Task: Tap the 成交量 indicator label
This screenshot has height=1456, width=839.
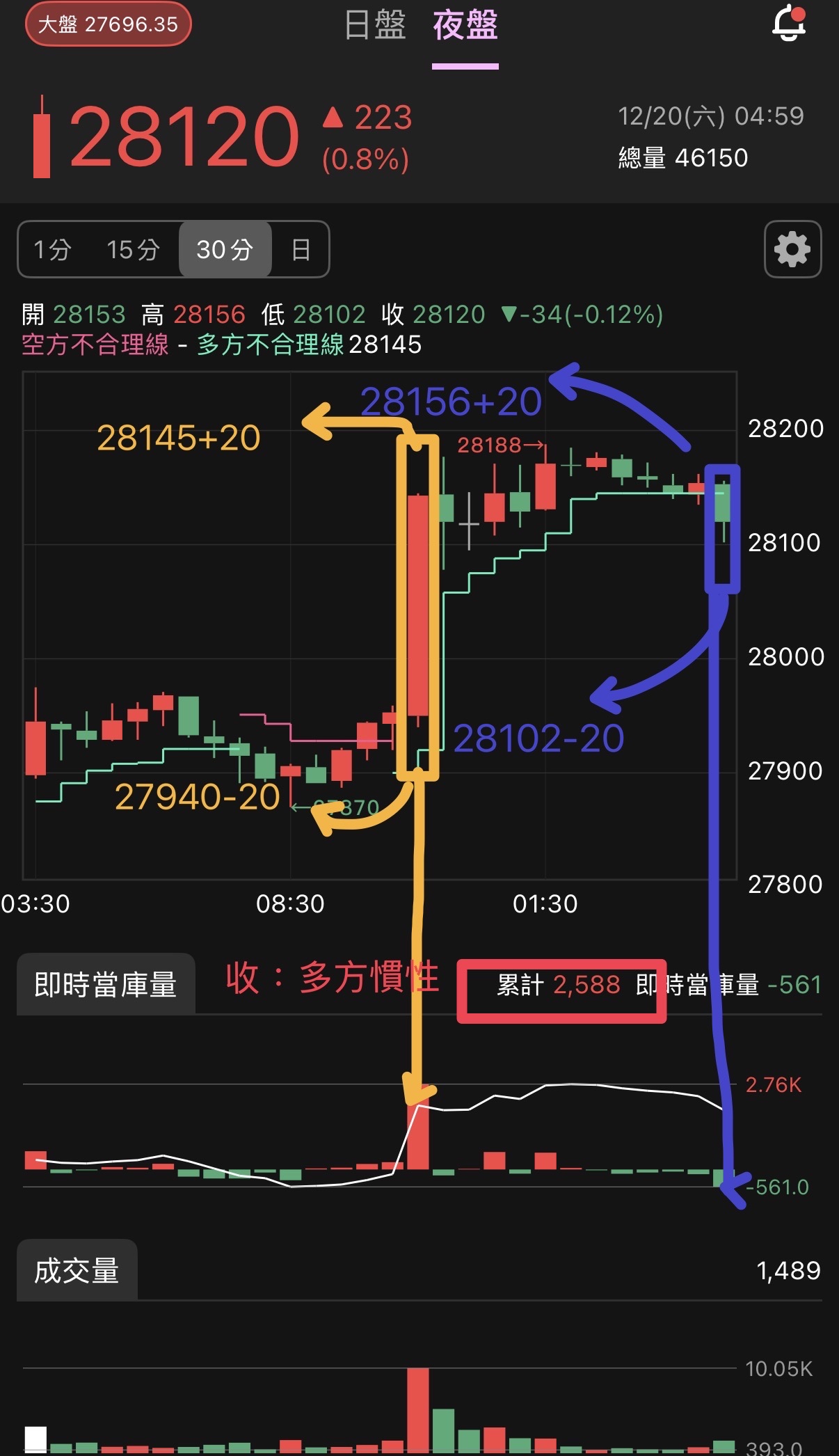Action: click(77, 1270)
